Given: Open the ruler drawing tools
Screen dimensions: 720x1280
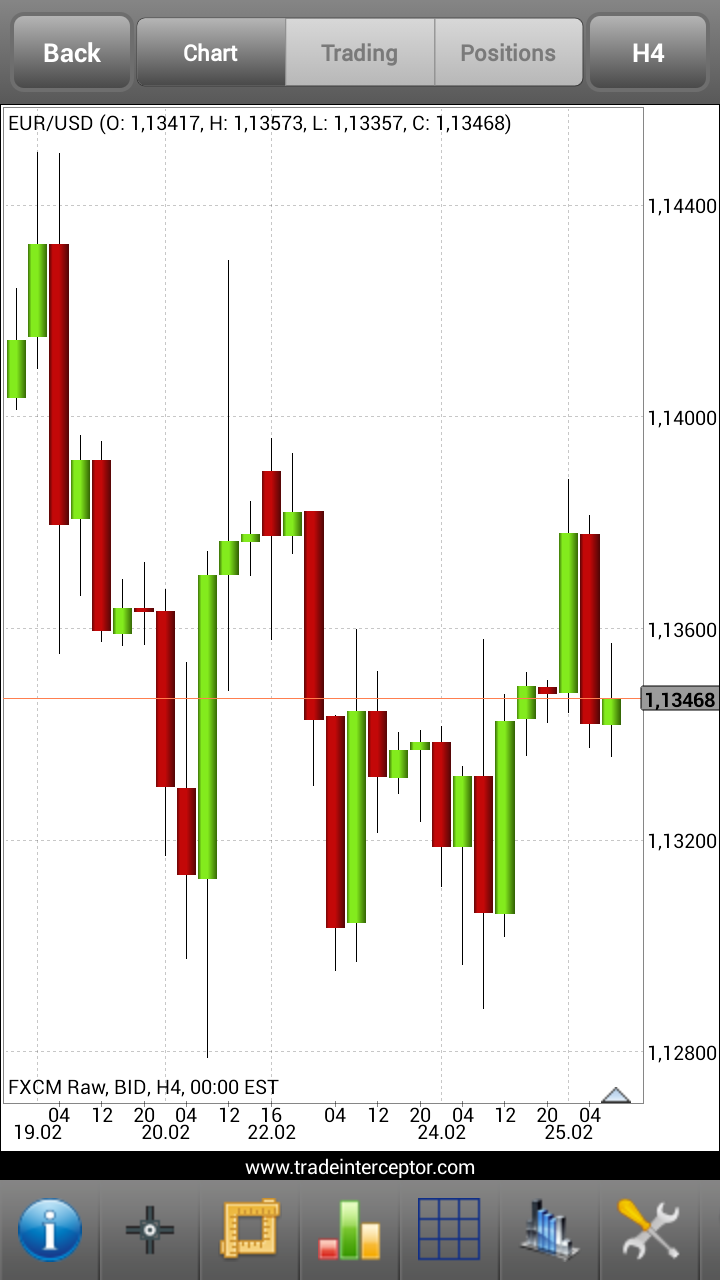Looking at the screenshot, I should pos(250,1230).
